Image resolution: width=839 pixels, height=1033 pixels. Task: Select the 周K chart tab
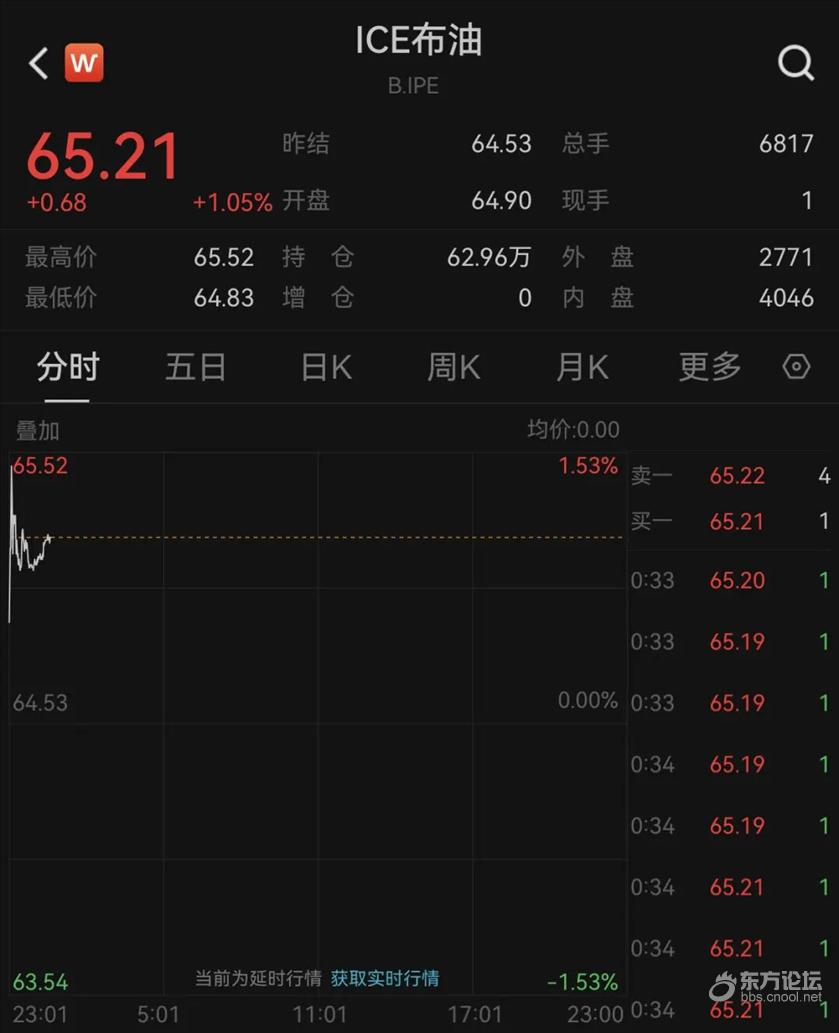pos(454,368)
